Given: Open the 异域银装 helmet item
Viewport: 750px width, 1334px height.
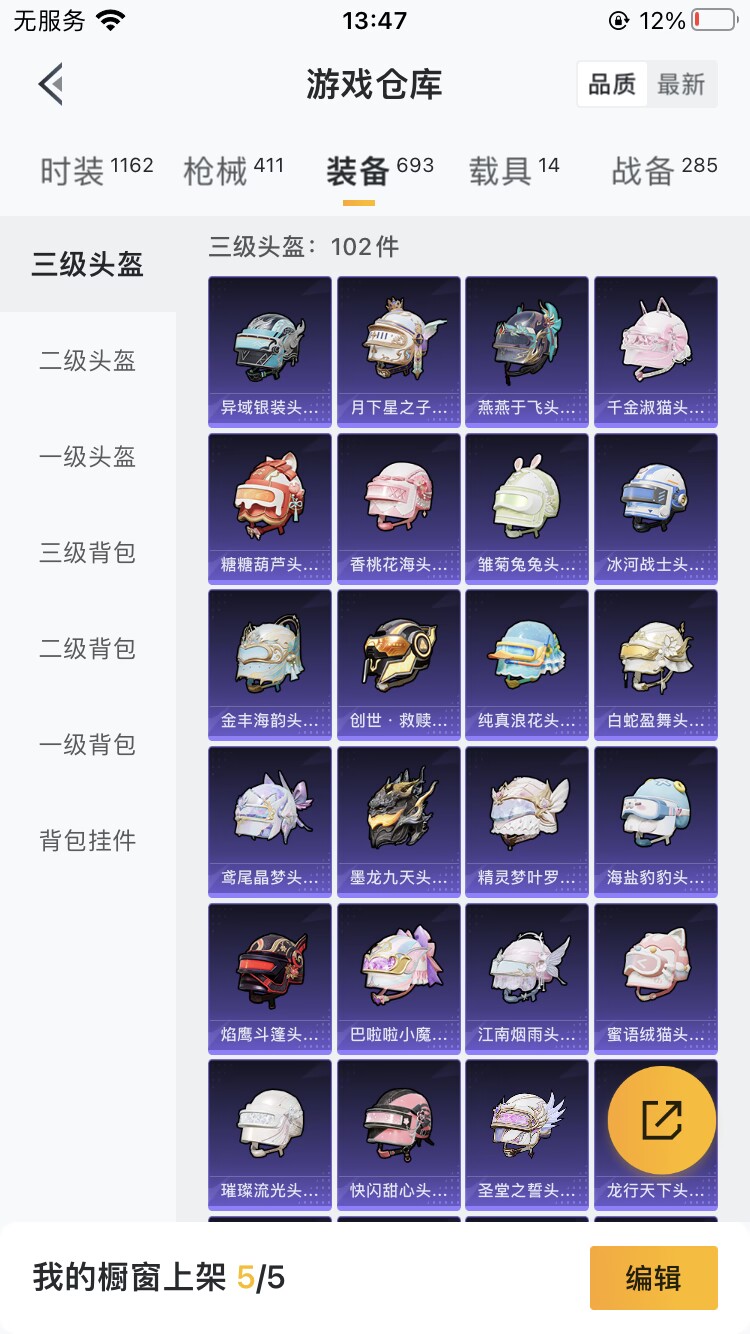Looking at the screenshot, I should click(270, 352).
